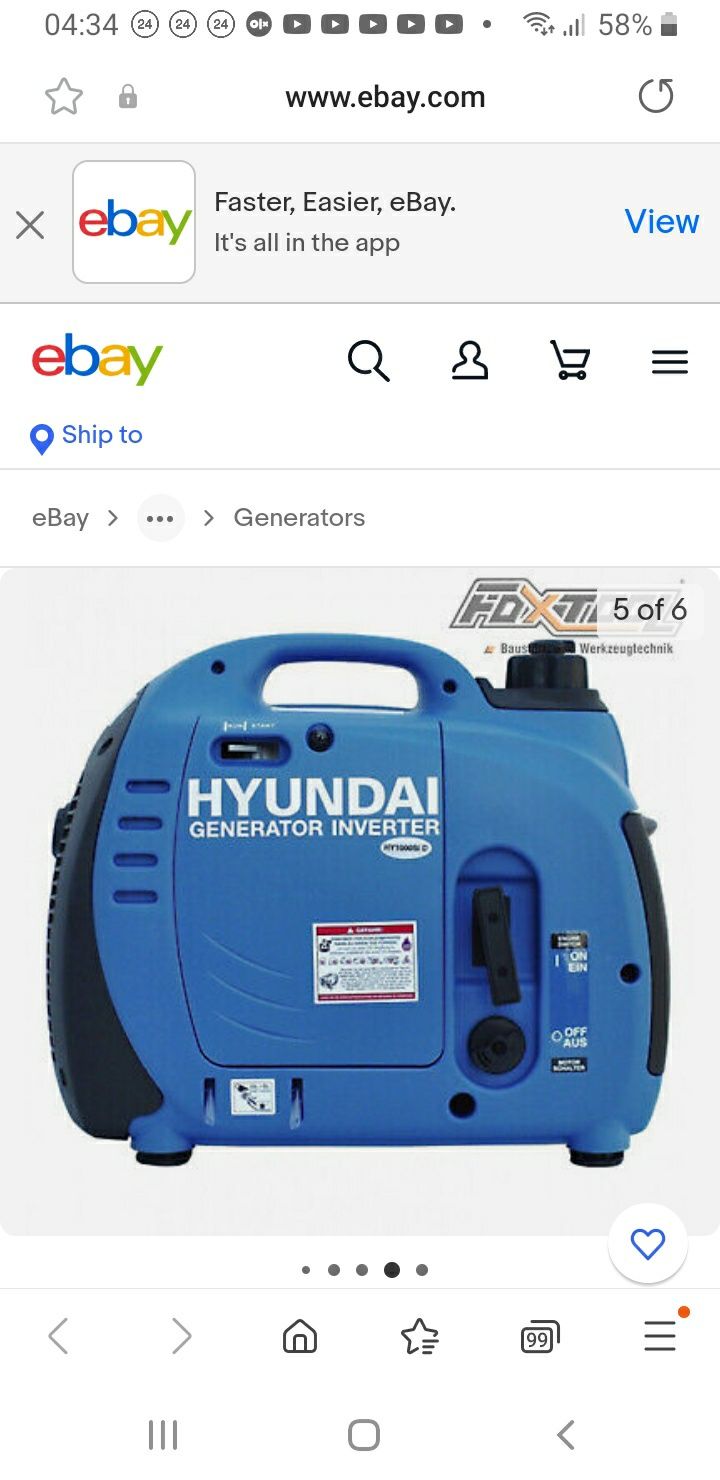
Task: Dismiss the eBay app banner
Action: (30, 225)
